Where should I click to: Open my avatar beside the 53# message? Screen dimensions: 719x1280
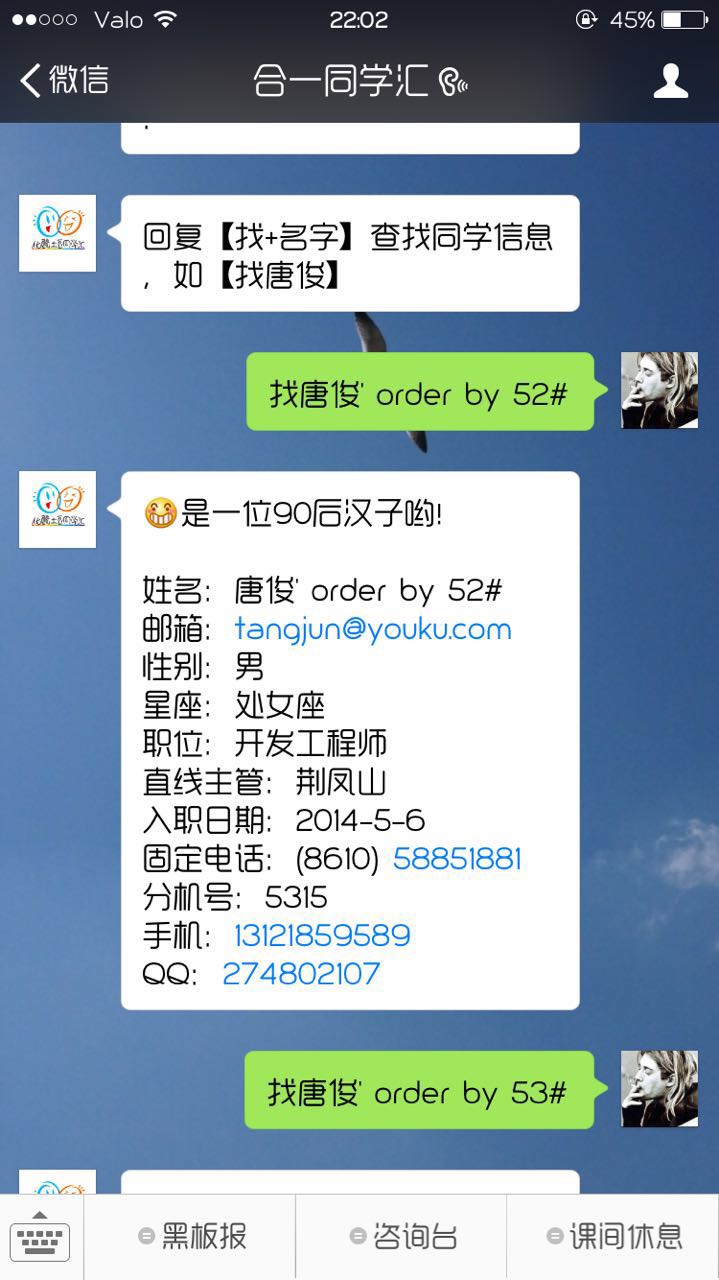coord(659,1089)
